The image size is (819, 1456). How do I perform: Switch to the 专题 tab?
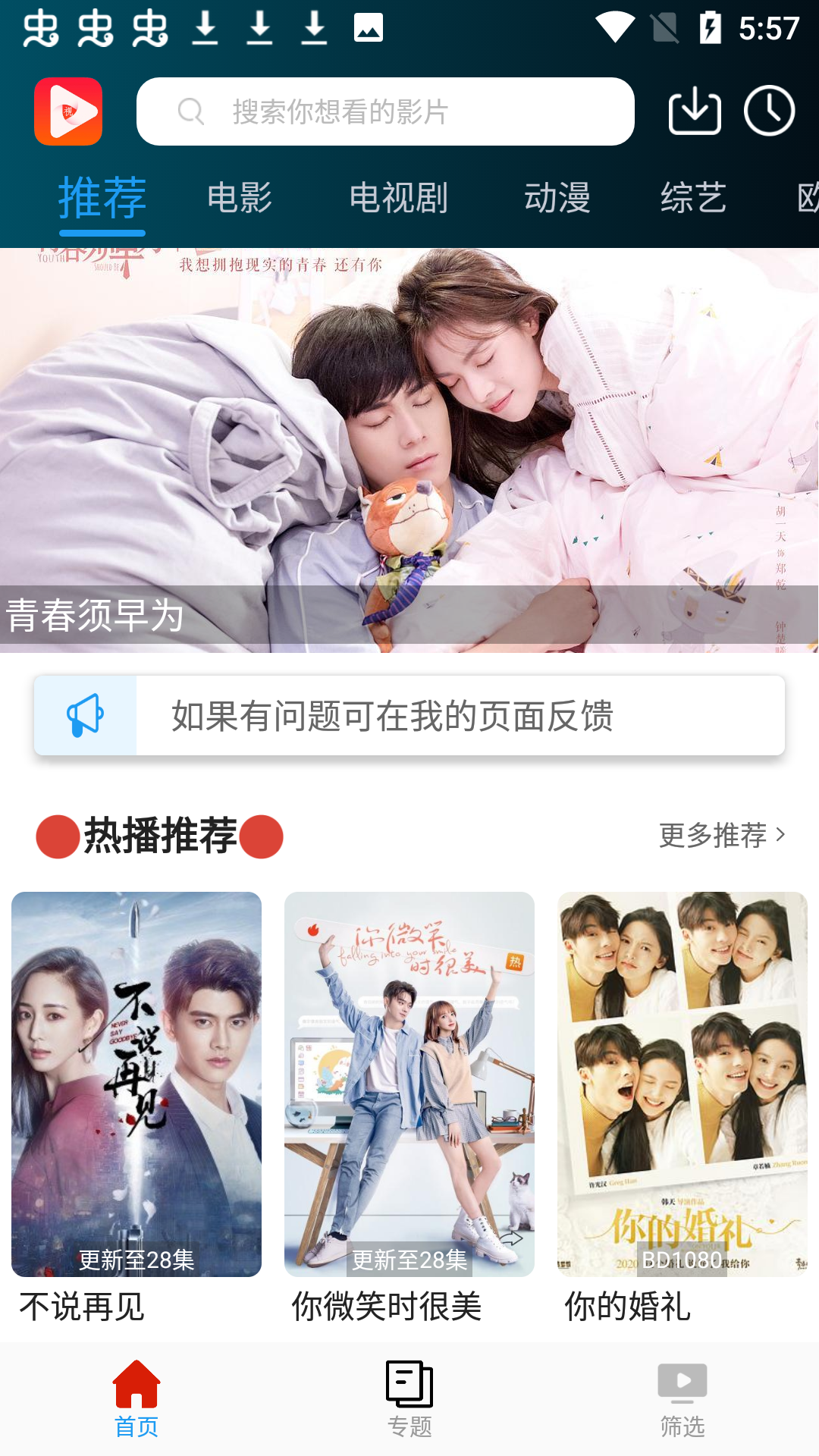(409, 1399)
